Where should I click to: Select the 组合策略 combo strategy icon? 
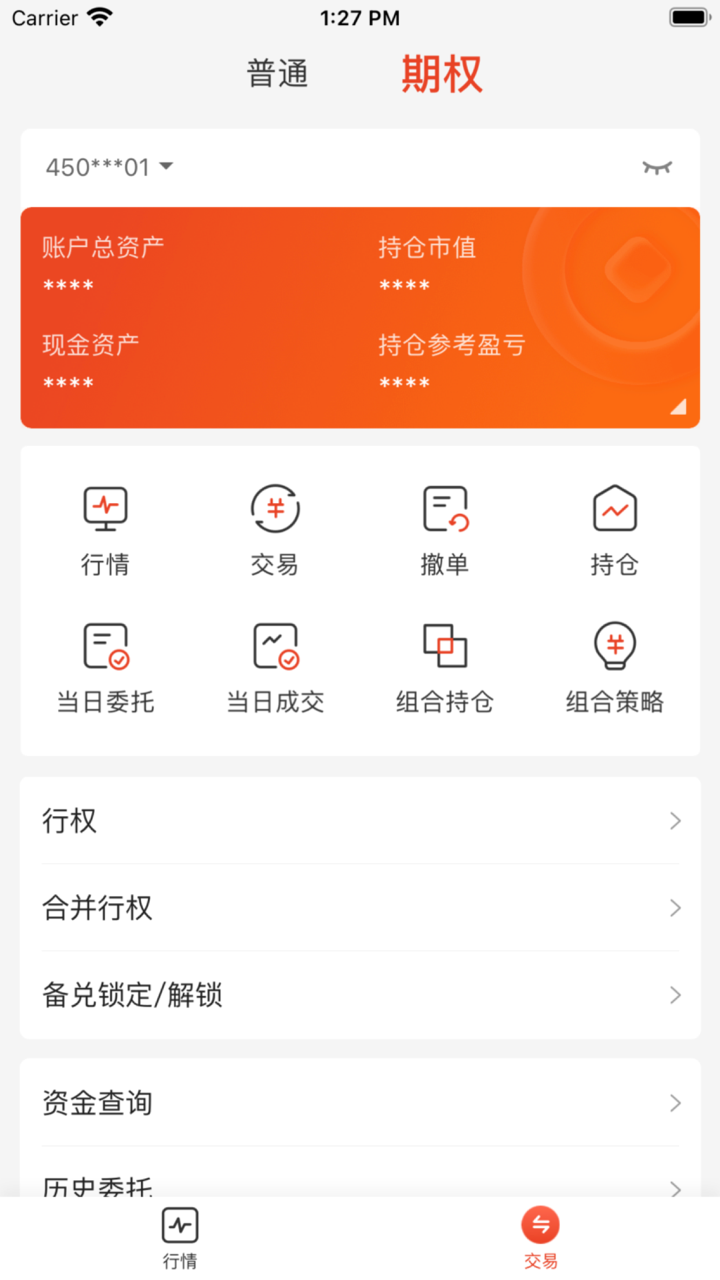(614, 665)
